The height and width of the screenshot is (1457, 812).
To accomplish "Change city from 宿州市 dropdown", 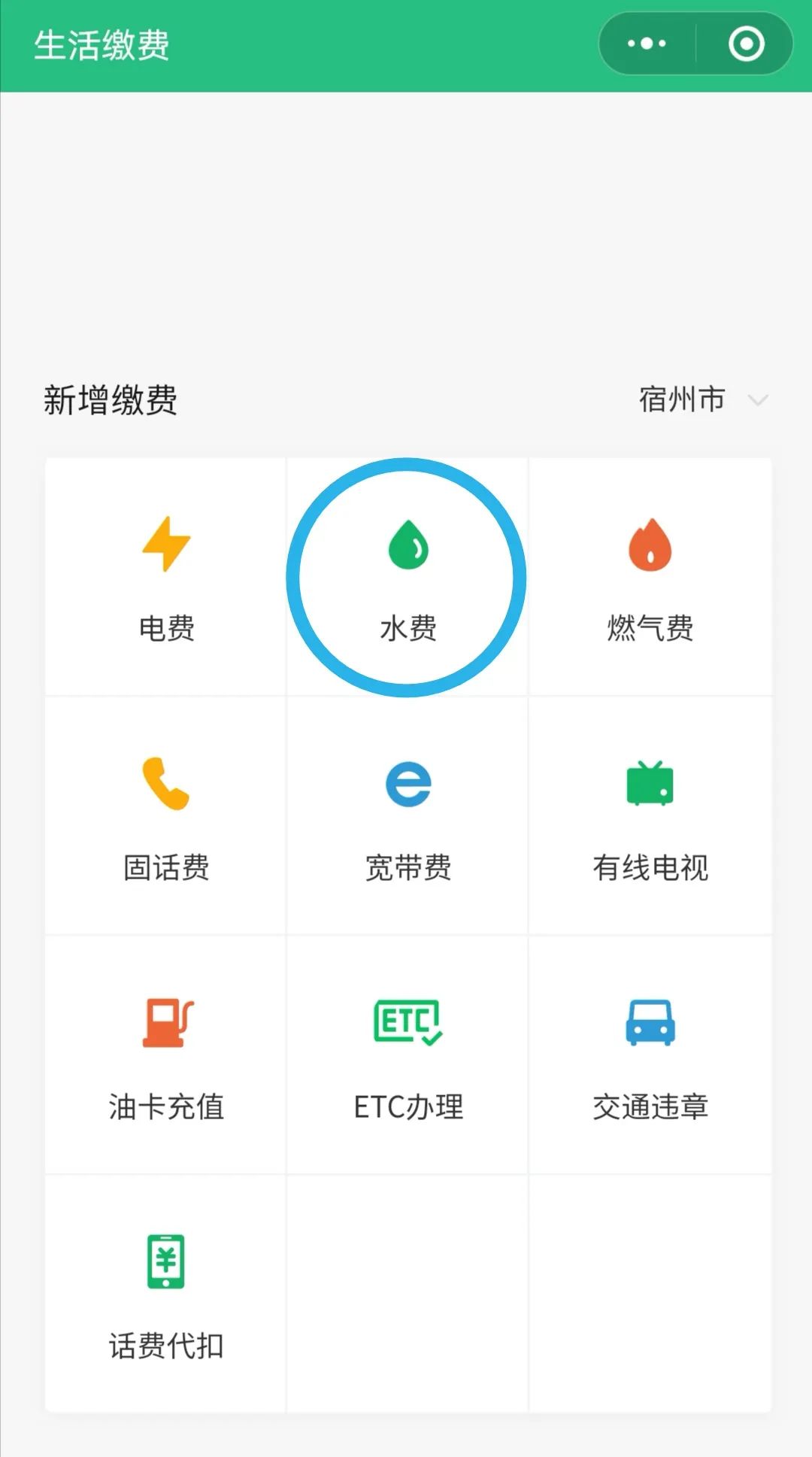I will pos(703,399).
